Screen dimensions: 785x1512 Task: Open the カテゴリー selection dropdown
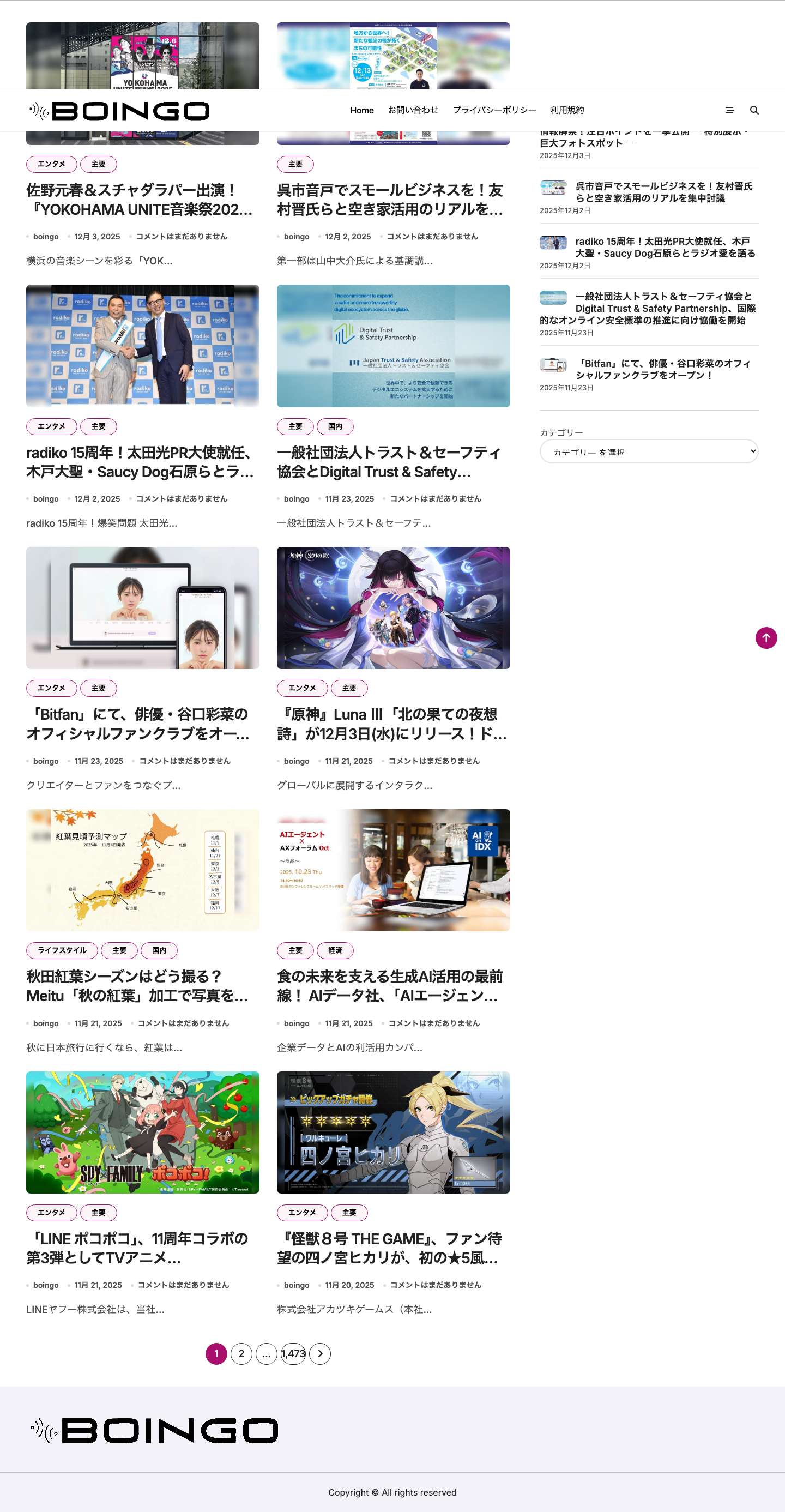tap(649, 452)
